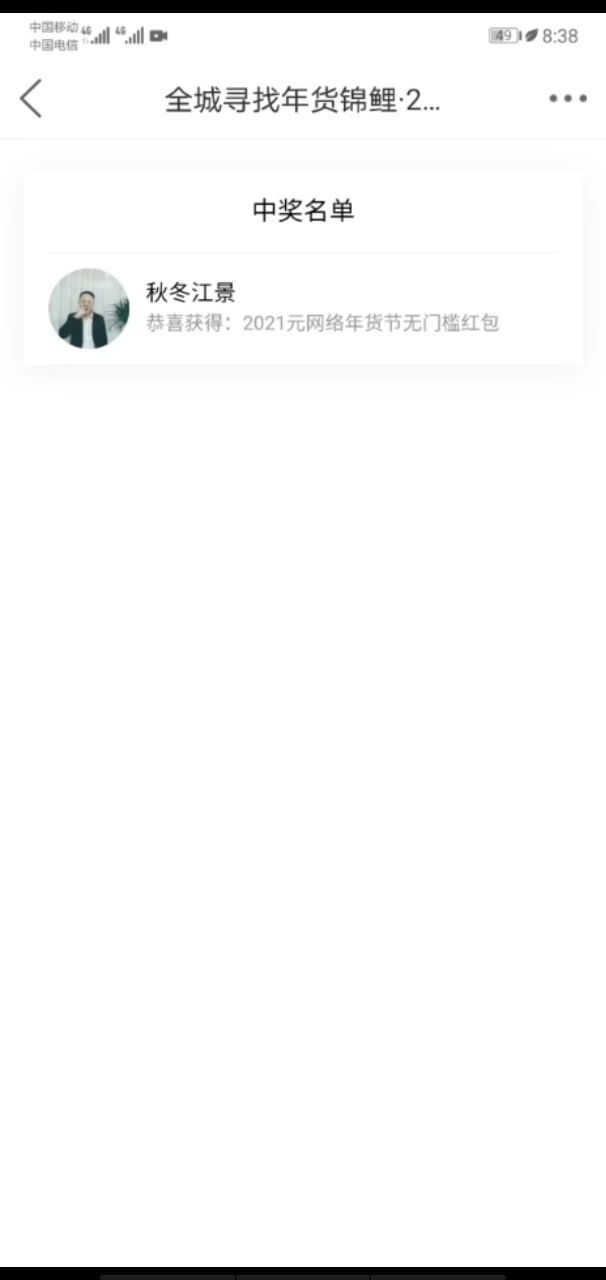Open the three-dot overflow menu
The image size is (606, 1280).
point(567,99)
